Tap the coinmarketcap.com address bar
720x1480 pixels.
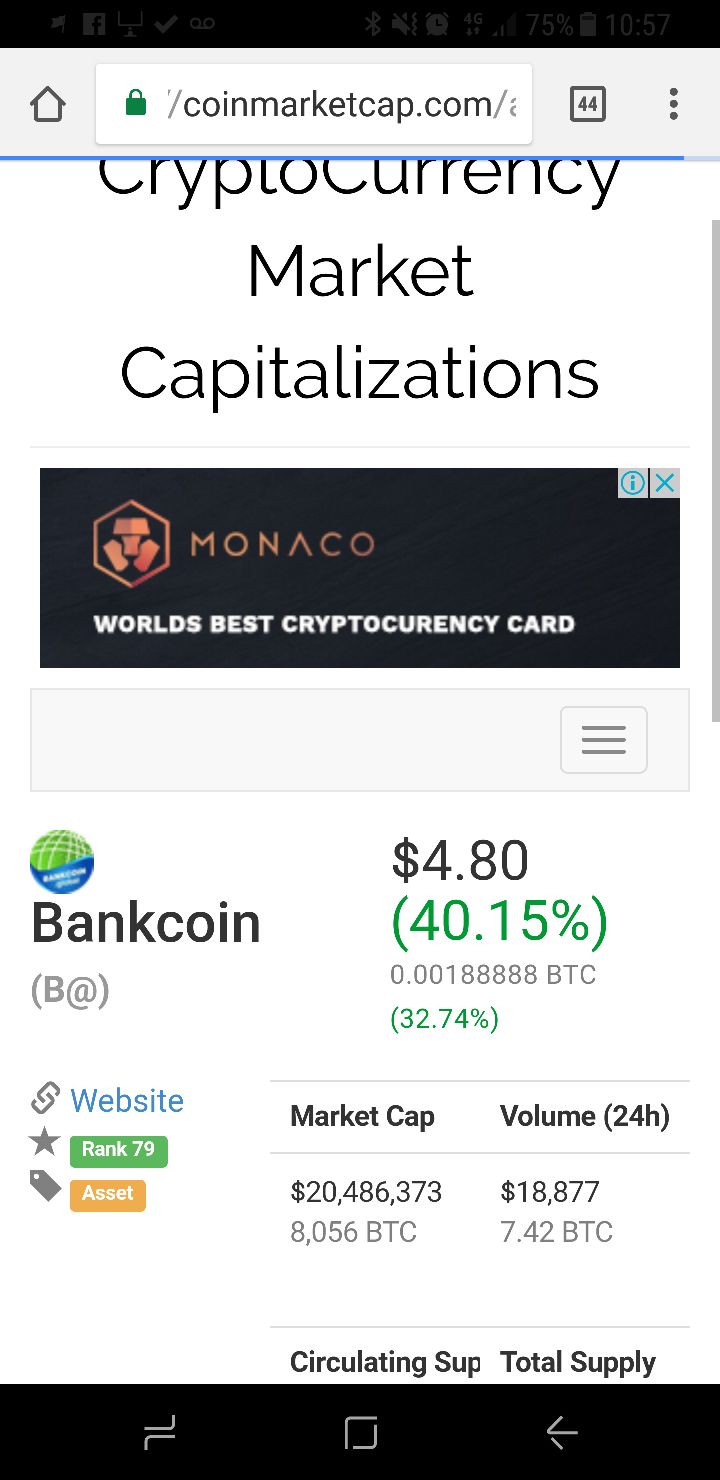(314, 104)
